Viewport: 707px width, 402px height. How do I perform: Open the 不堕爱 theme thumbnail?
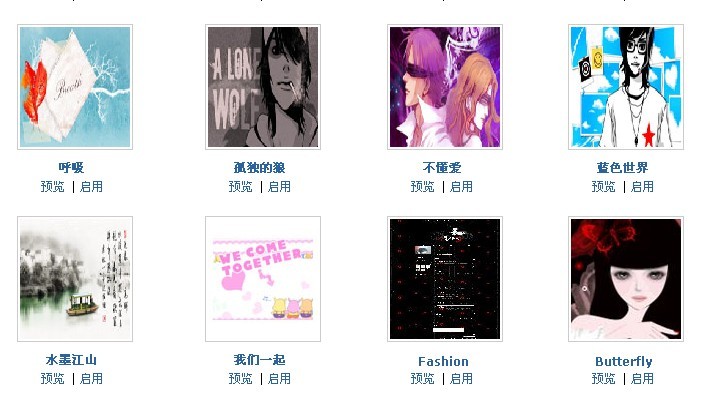(444, 87)
